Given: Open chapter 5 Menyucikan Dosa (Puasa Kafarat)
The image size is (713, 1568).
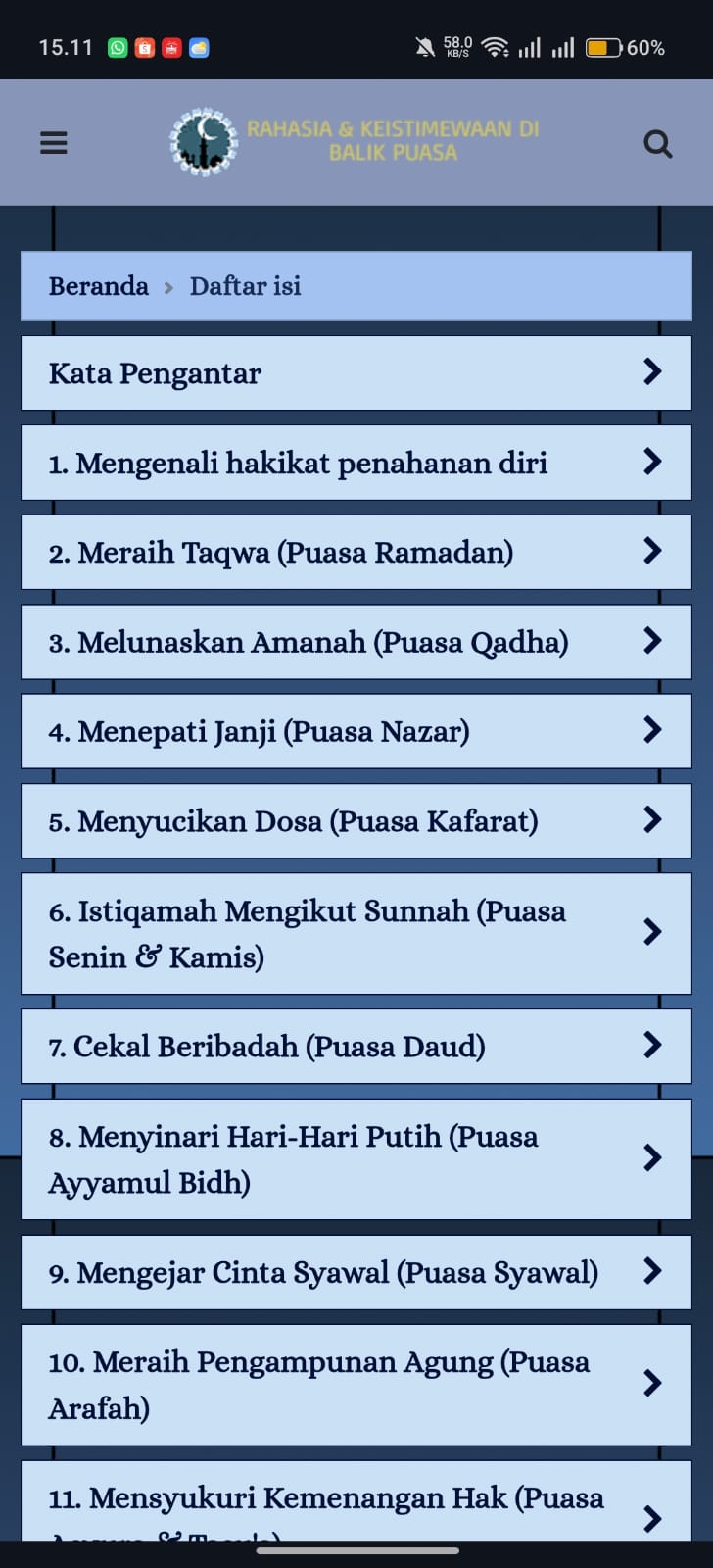Looking at the screenshot, I should coord(356,821).
